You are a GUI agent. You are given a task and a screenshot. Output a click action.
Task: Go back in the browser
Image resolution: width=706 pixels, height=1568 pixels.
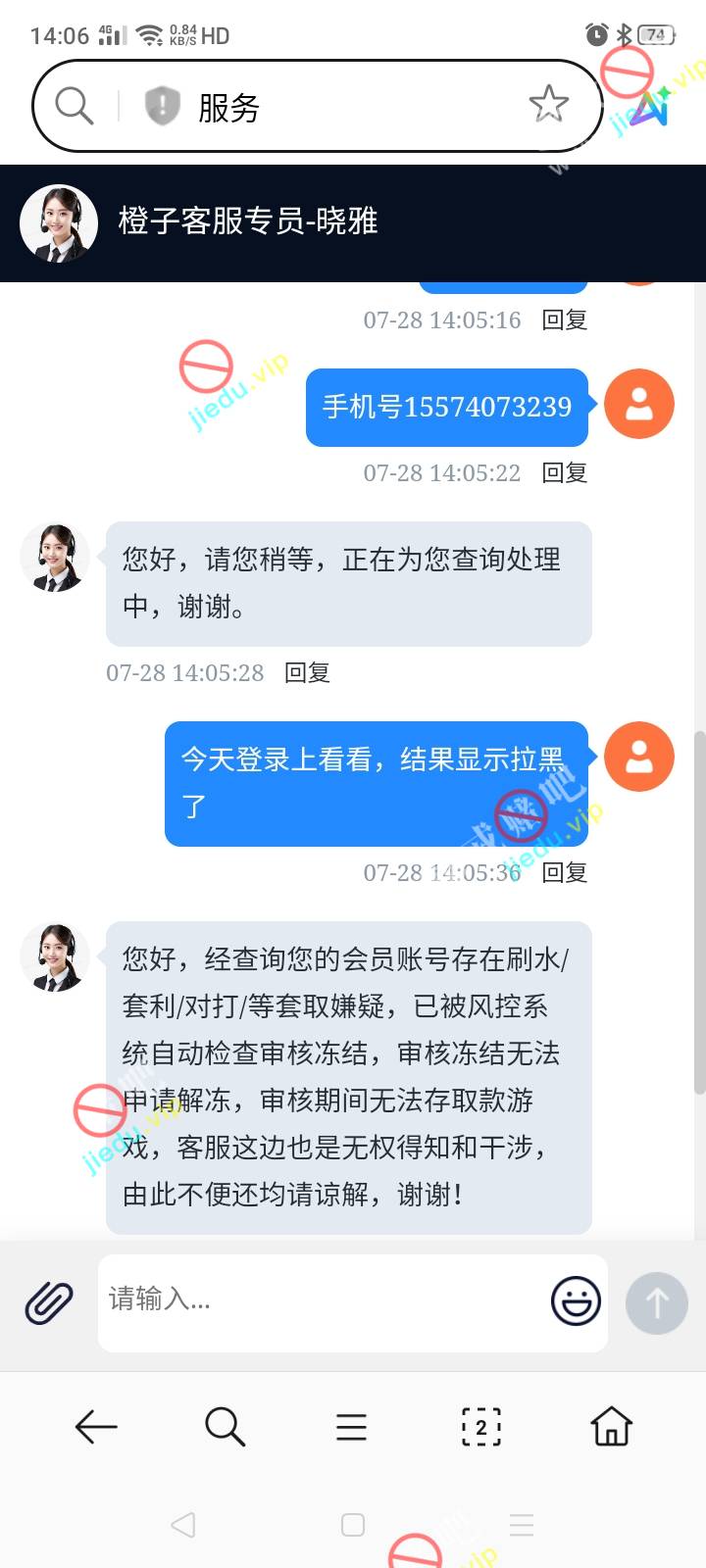tap(96, 1427)
